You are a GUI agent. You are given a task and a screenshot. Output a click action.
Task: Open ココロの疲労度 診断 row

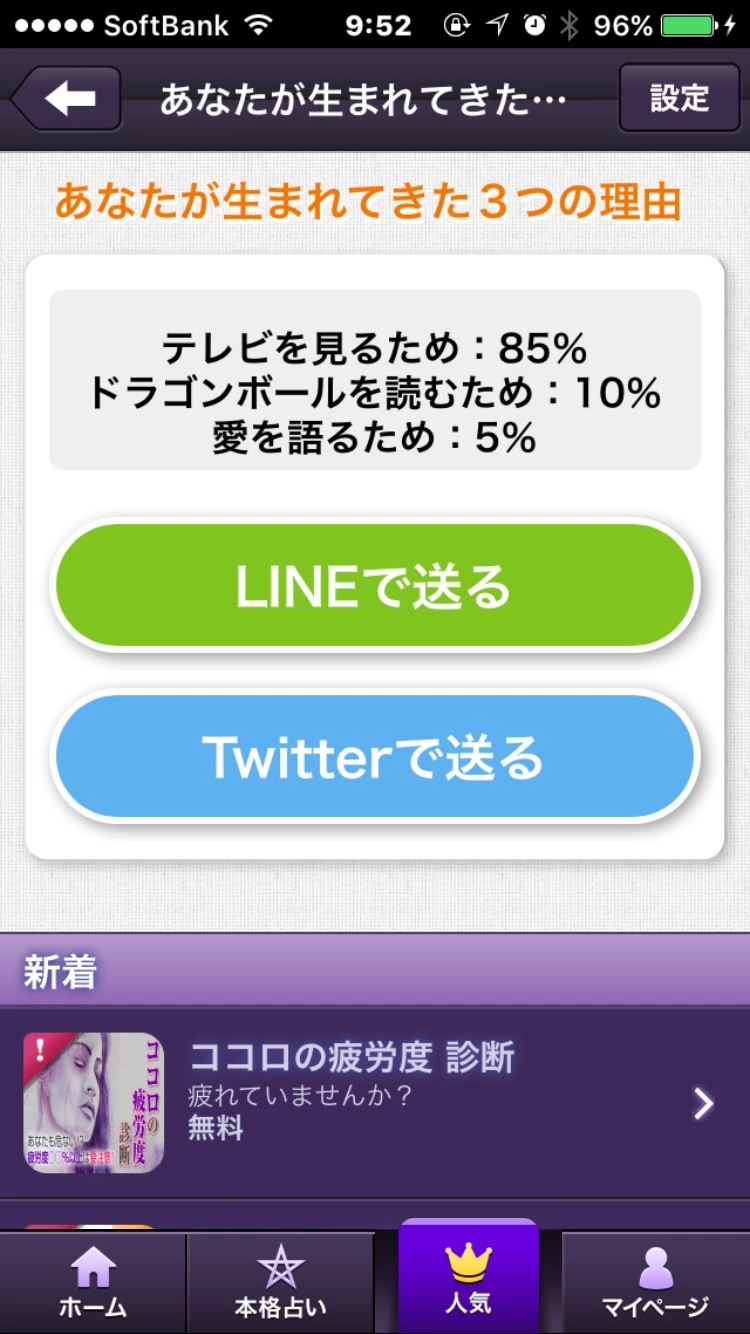click(x=375, y=1102)
